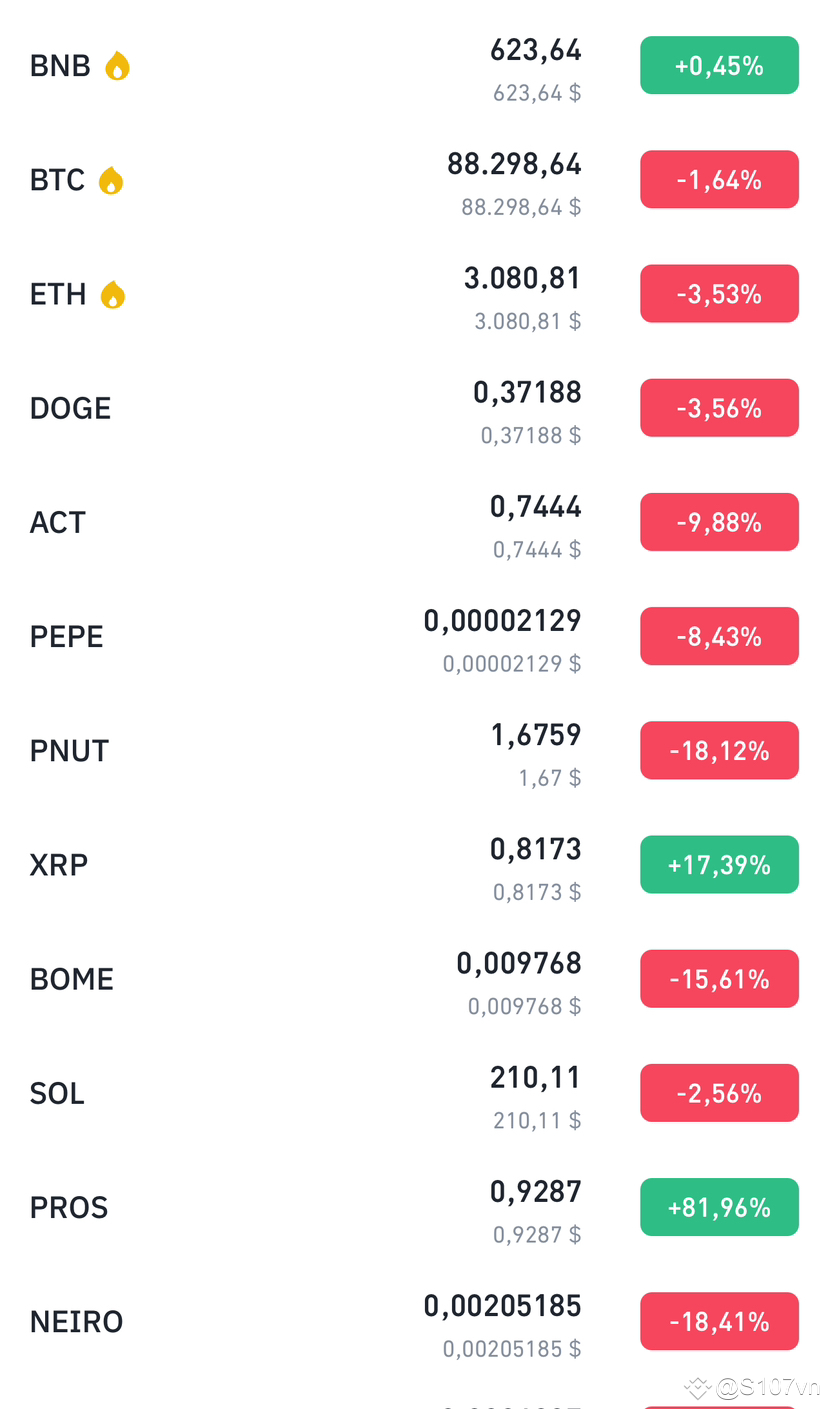Tap the +17,39% change badge for XRP

719,864
